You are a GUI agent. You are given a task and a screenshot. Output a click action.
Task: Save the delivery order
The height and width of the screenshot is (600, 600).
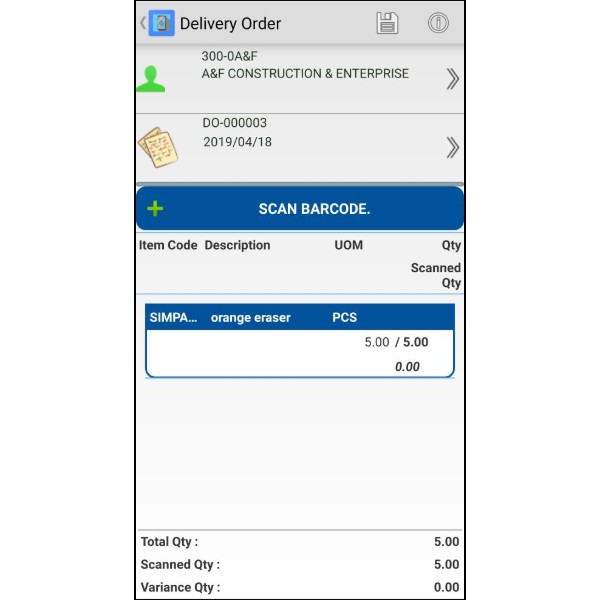[x=387, y=23]
